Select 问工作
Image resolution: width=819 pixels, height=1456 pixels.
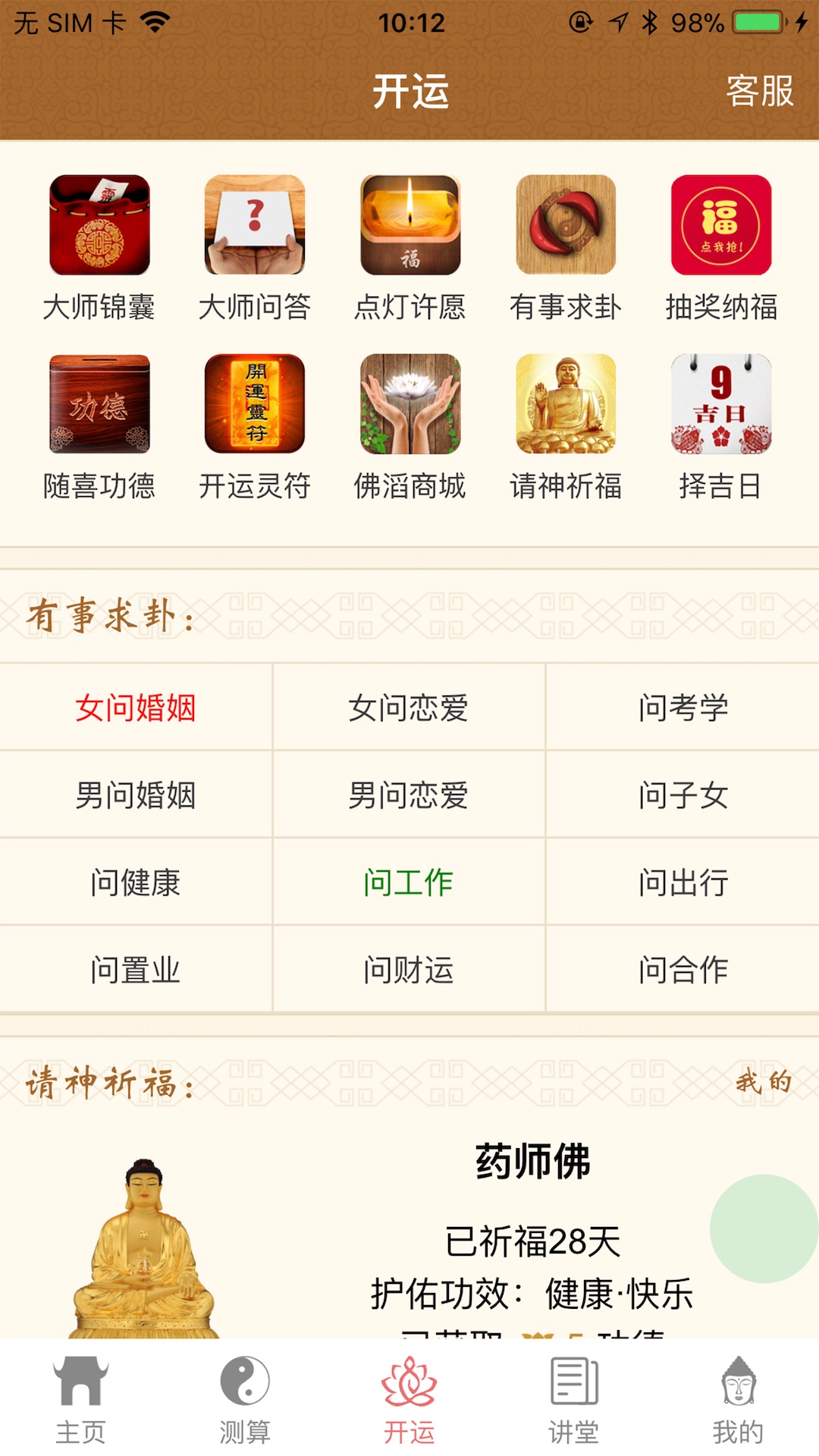(408, 882)
